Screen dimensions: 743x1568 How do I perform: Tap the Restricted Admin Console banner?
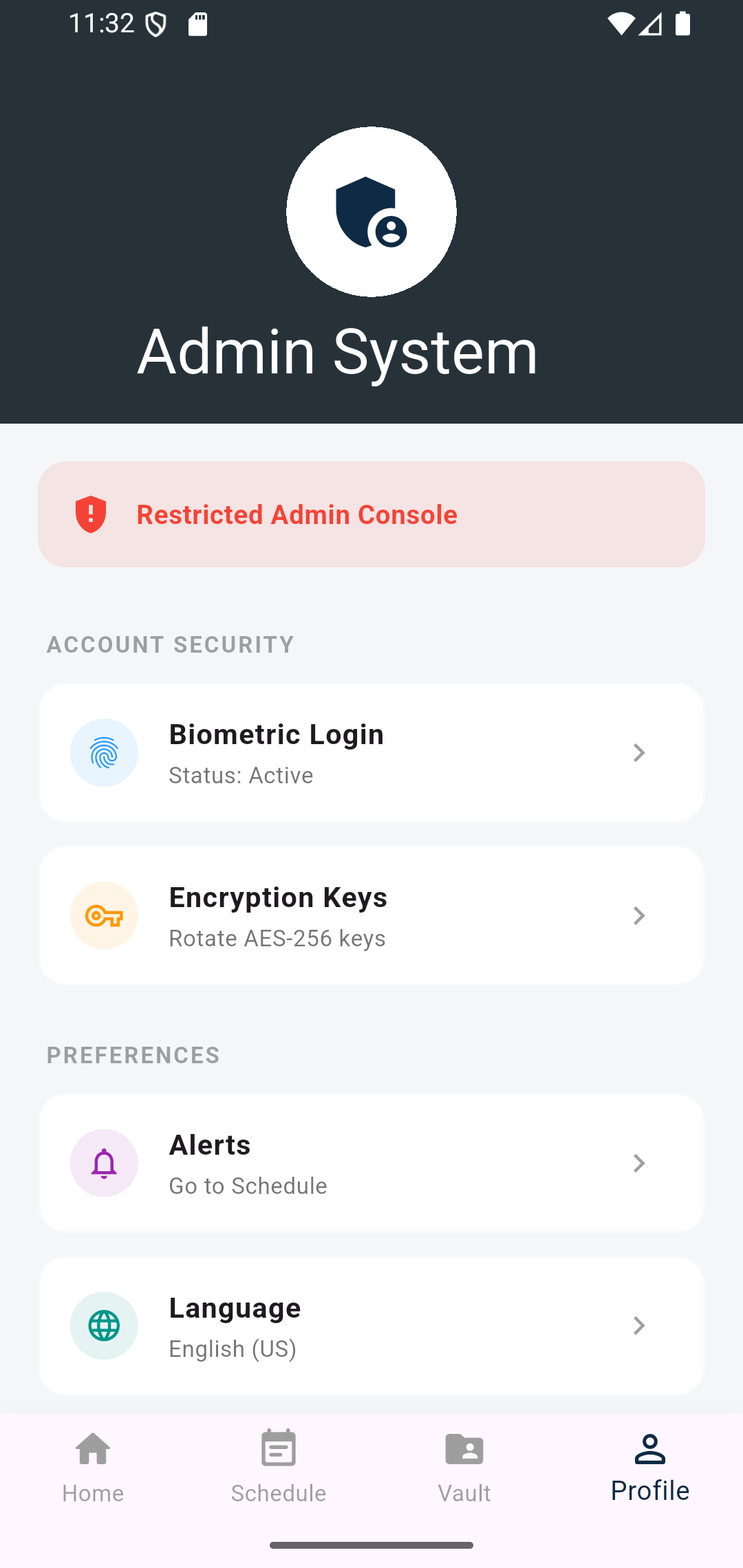point(371,514)
